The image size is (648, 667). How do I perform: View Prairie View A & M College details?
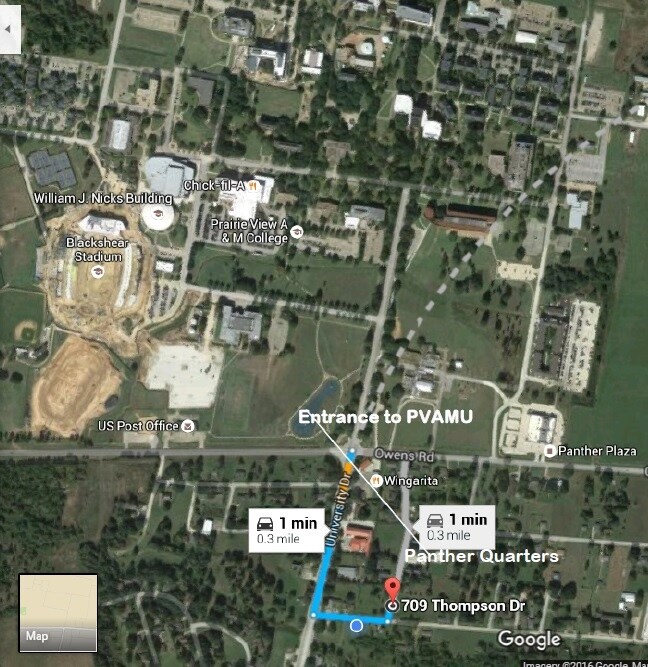click(297, 234)
